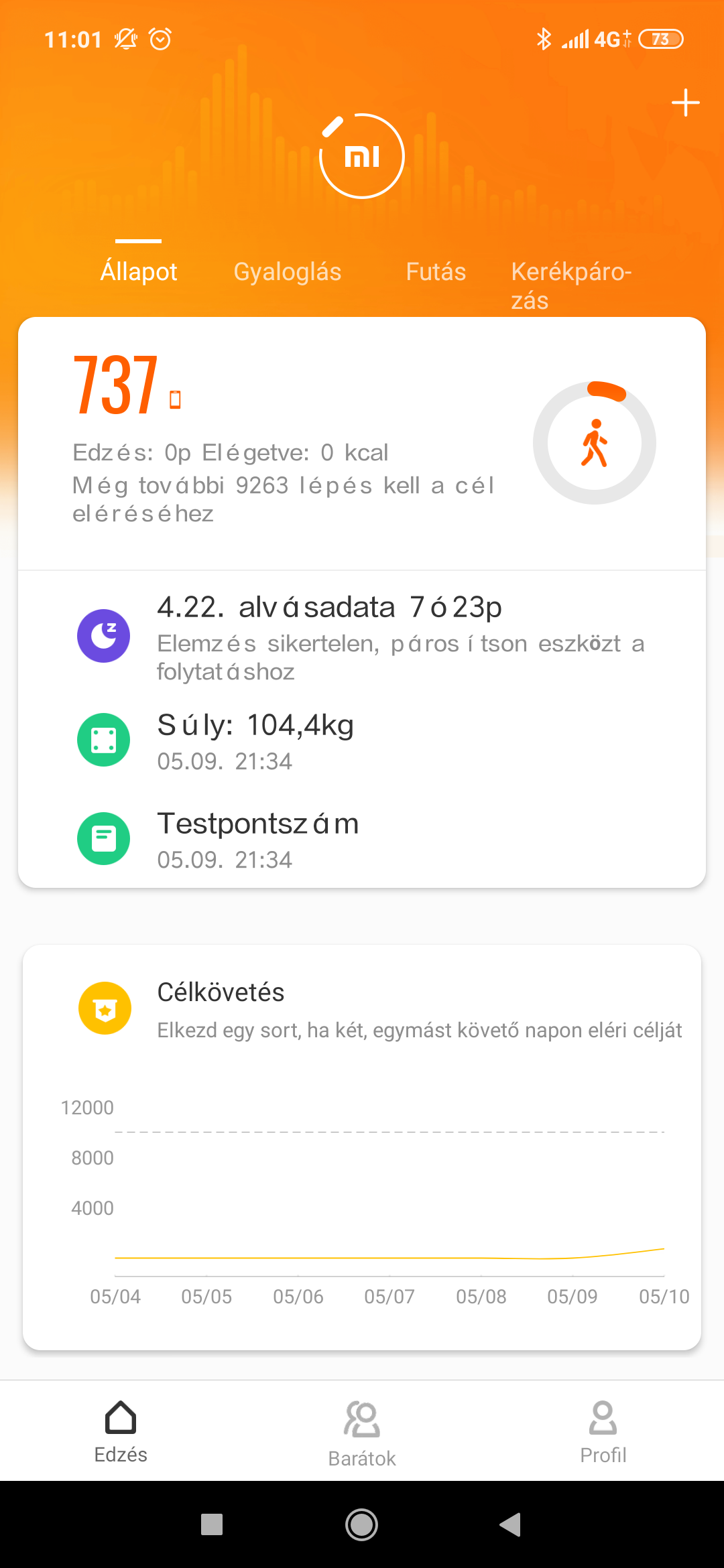This screenshot has width=724, height=1568.
Task: Select the Állapot tab
Action: (139, 272)
